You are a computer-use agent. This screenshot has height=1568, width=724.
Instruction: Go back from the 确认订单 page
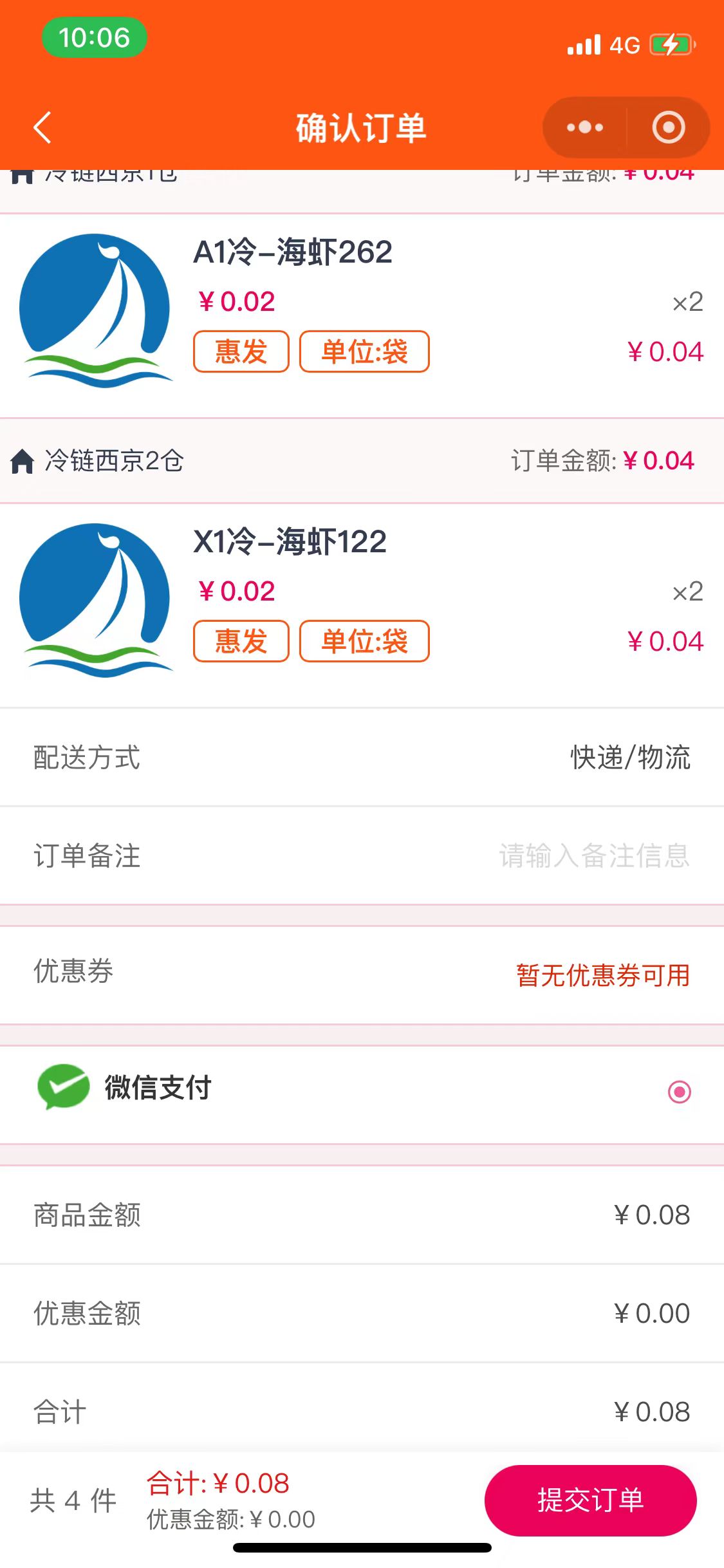[42, 127]
